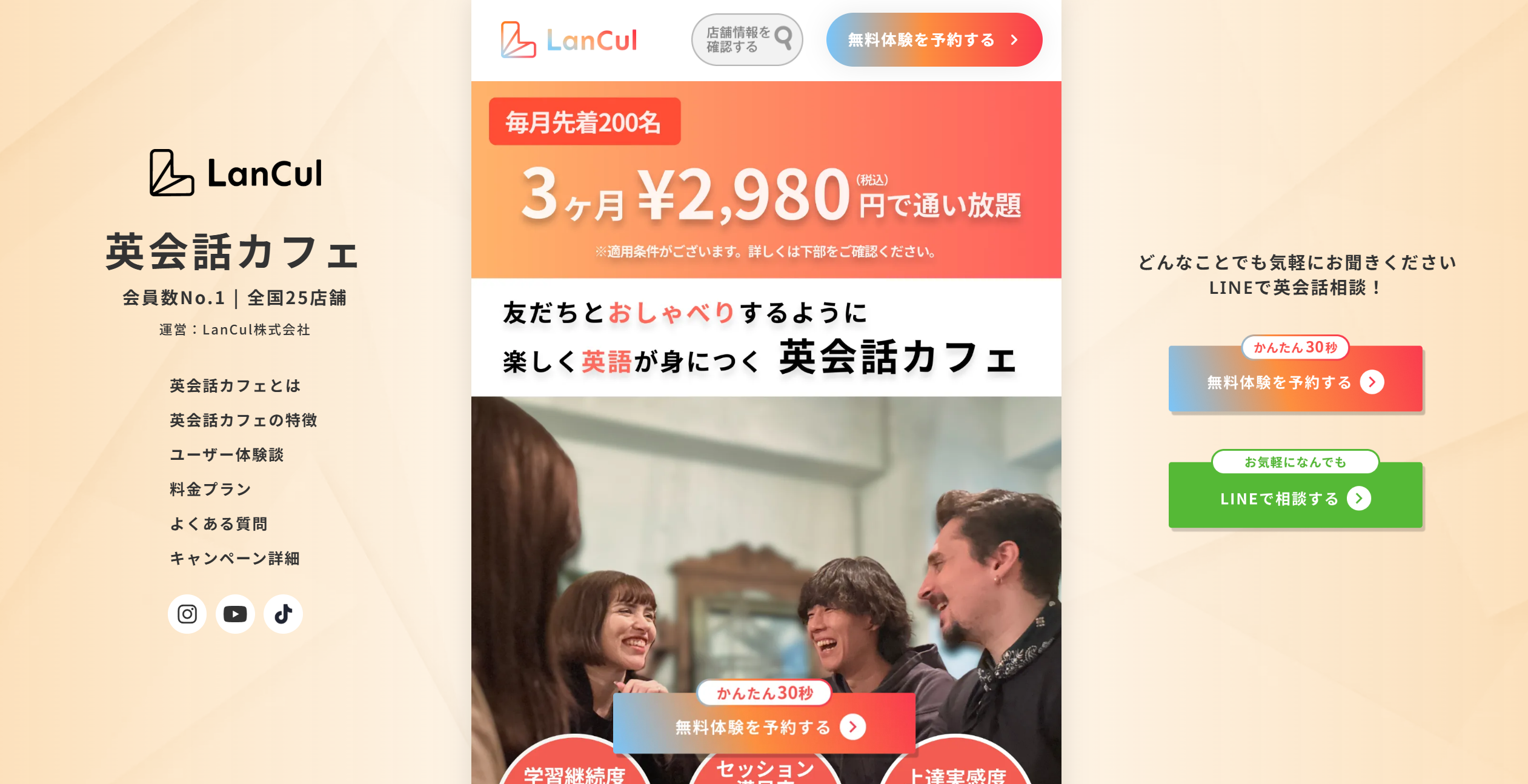
Task: Open 料金プラン link
Action: click(x=210, y=490)
